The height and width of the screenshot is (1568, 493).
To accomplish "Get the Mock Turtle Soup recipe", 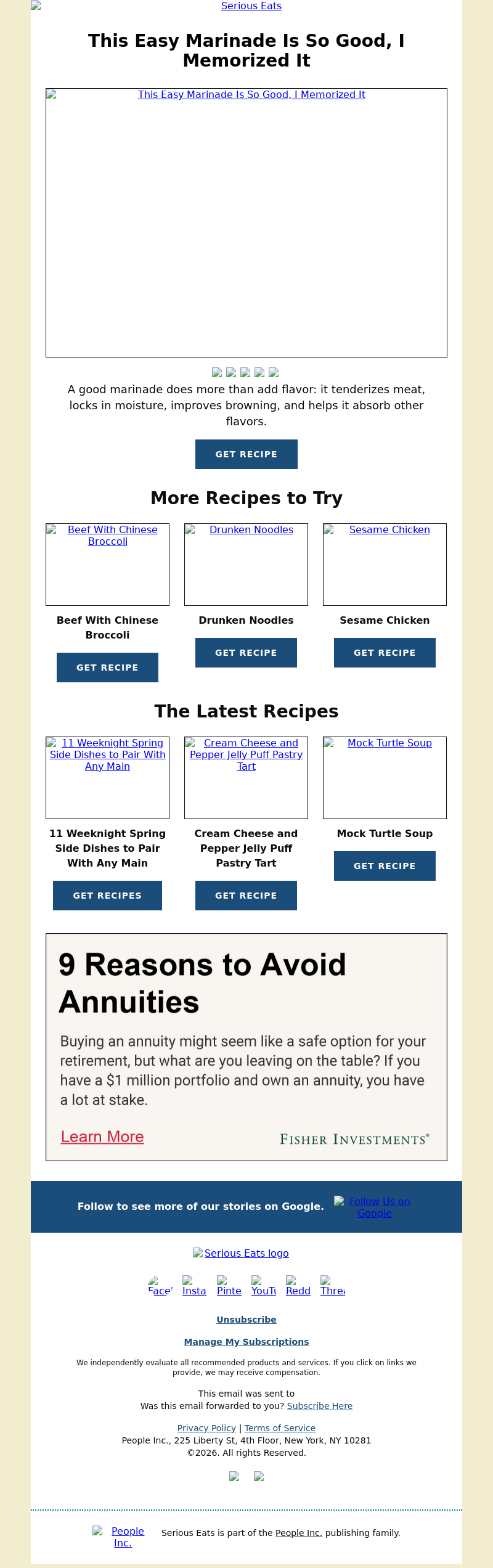I will pos(385,866).
